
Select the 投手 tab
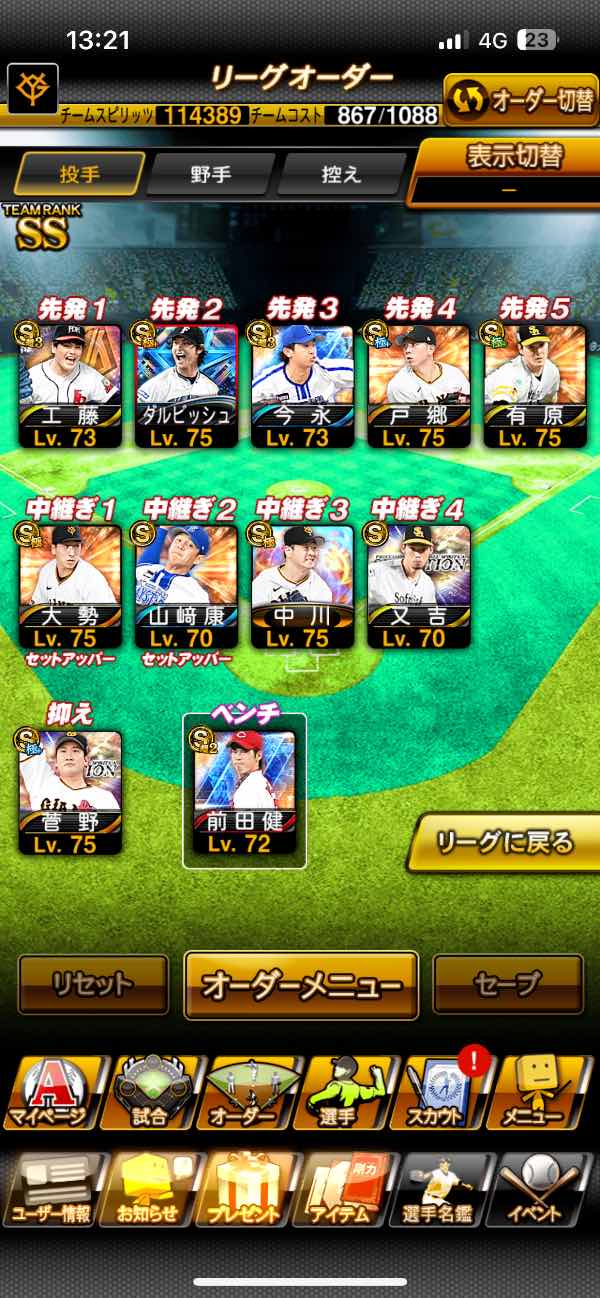79,174
